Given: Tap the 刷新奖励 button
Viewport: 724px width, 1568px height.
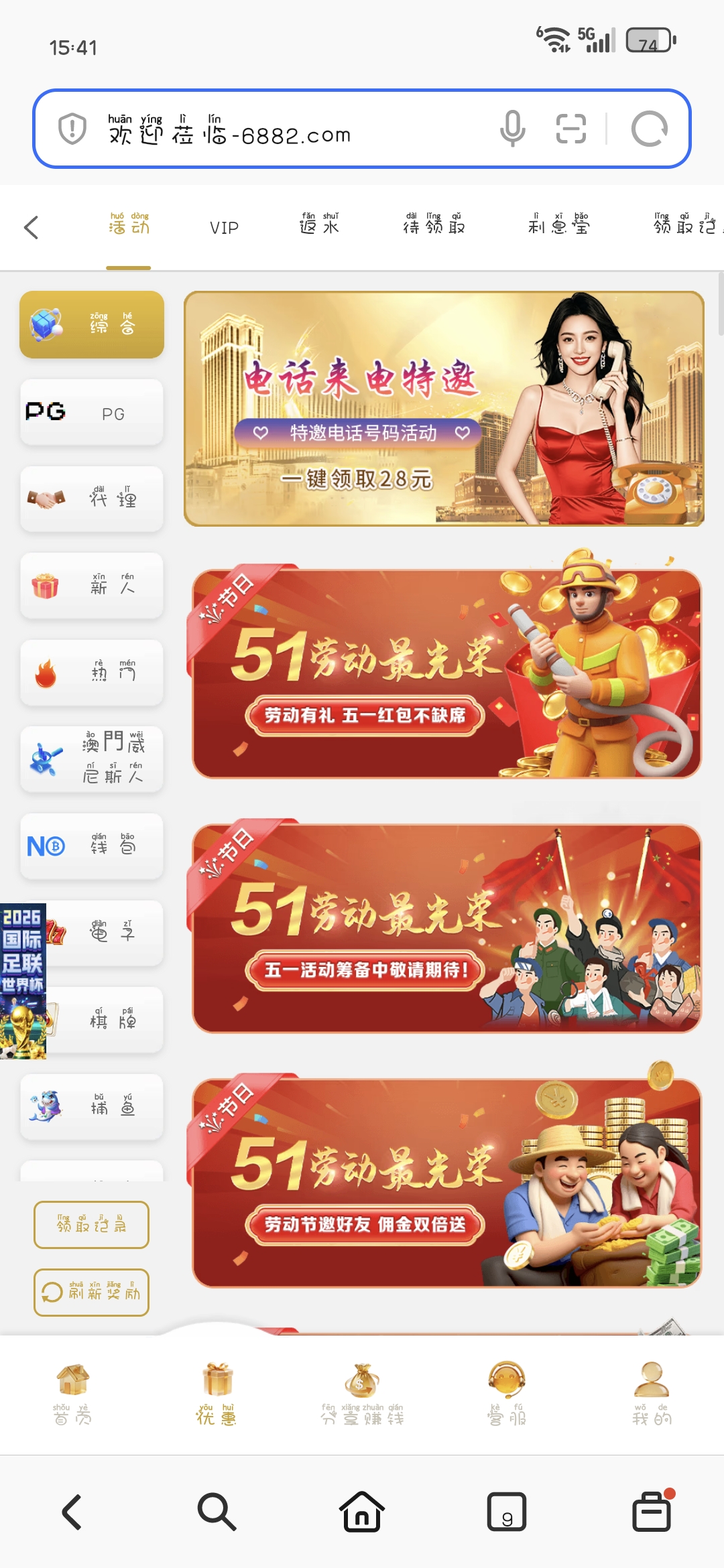Looking at the screenshot, I should (x=91, y=1293).
